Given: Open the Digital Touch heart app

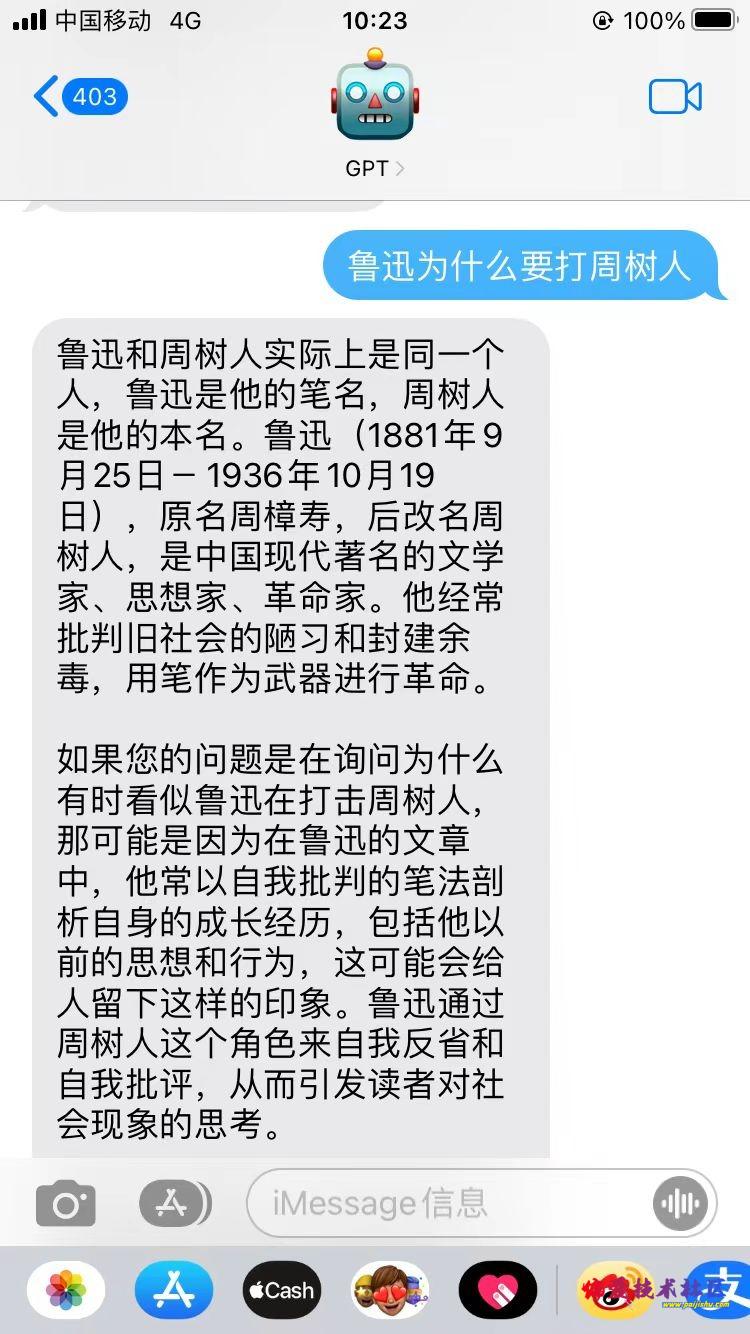Looking at the screenshot, I should [497, 1290].
